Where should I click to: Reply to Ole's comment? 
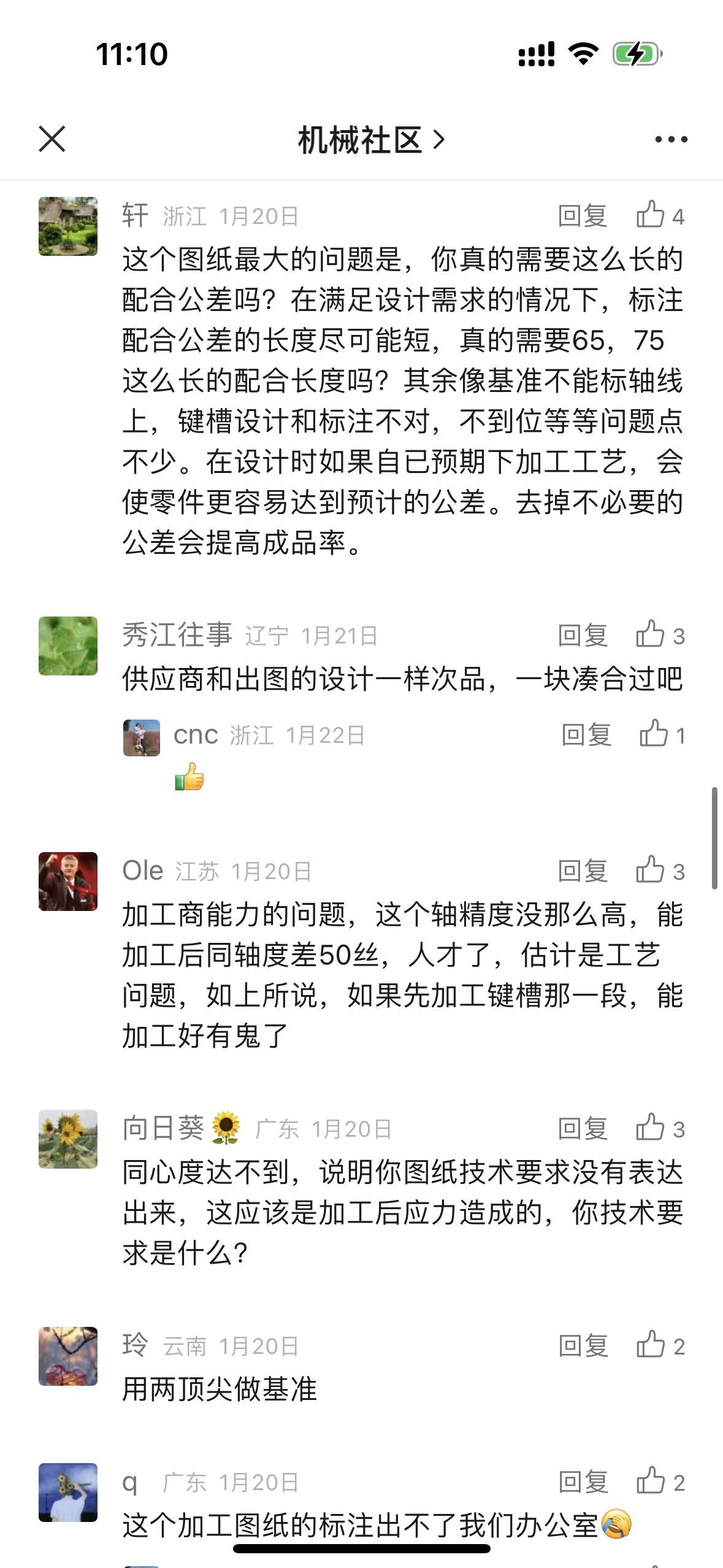pos(583,871)
